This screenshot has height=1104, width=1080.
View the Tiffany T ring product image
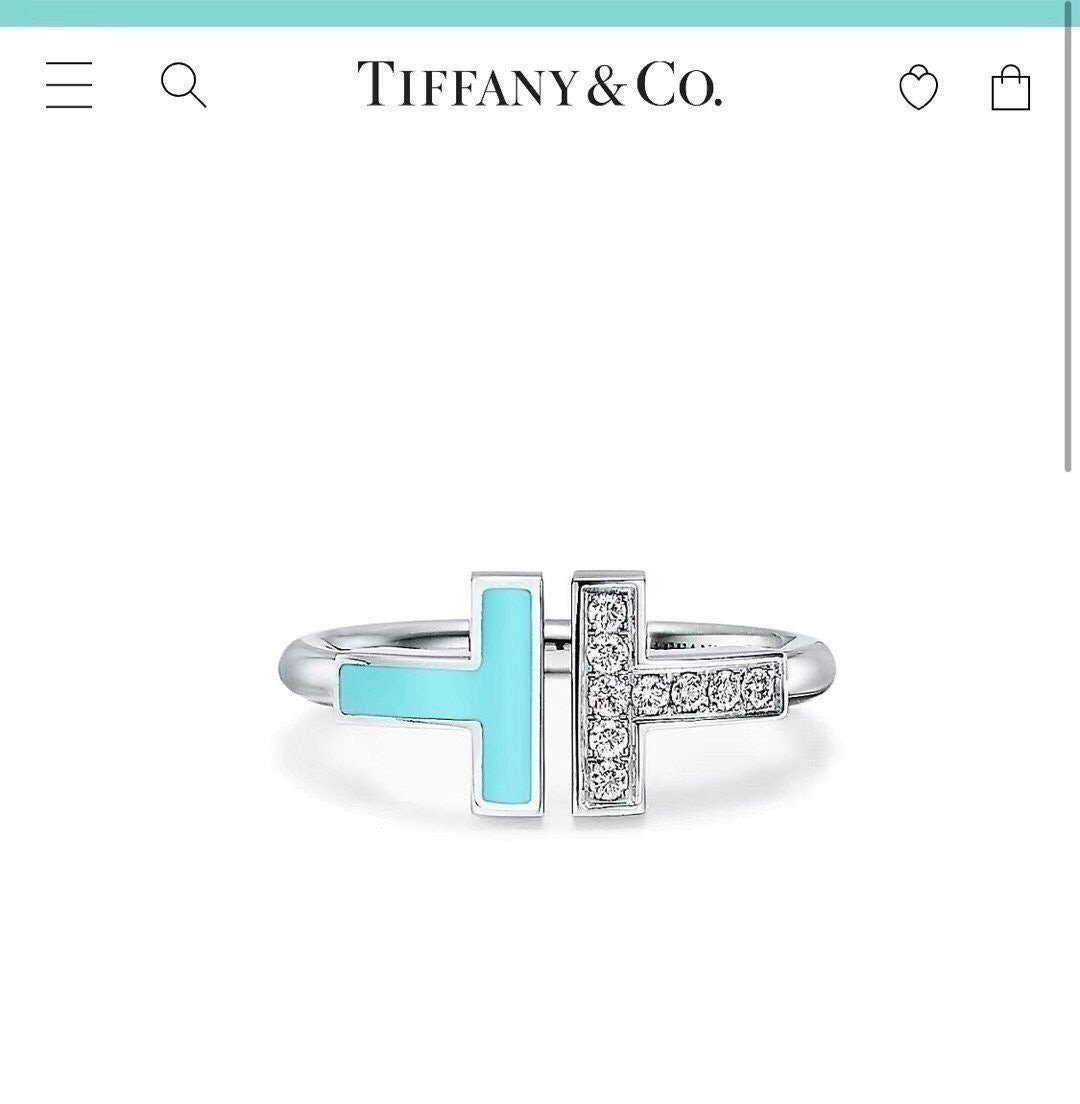556,697
